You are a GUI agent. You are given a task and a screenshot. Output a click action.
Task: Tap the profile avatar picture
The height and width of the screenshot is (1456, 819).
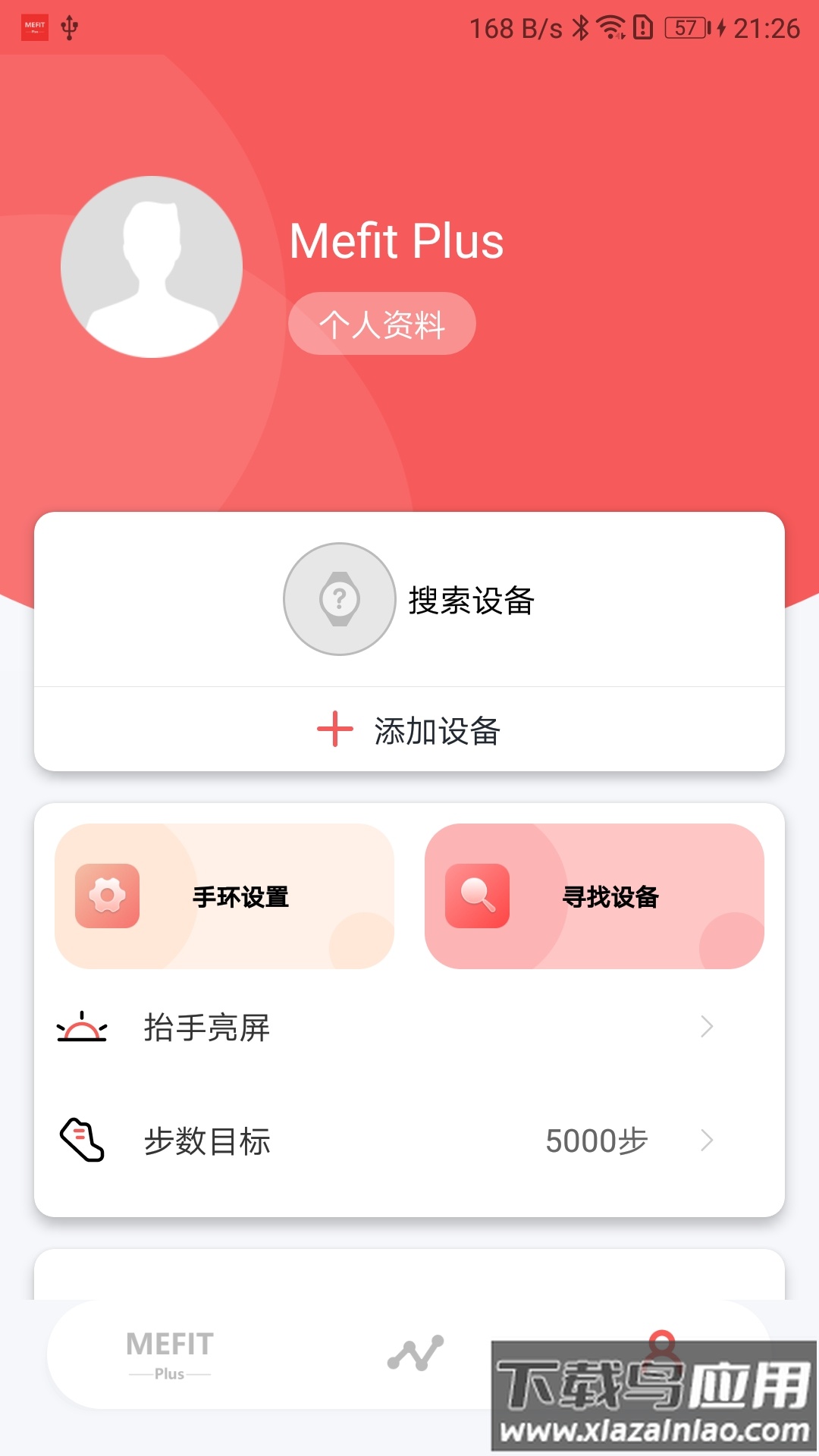[152, 267]
